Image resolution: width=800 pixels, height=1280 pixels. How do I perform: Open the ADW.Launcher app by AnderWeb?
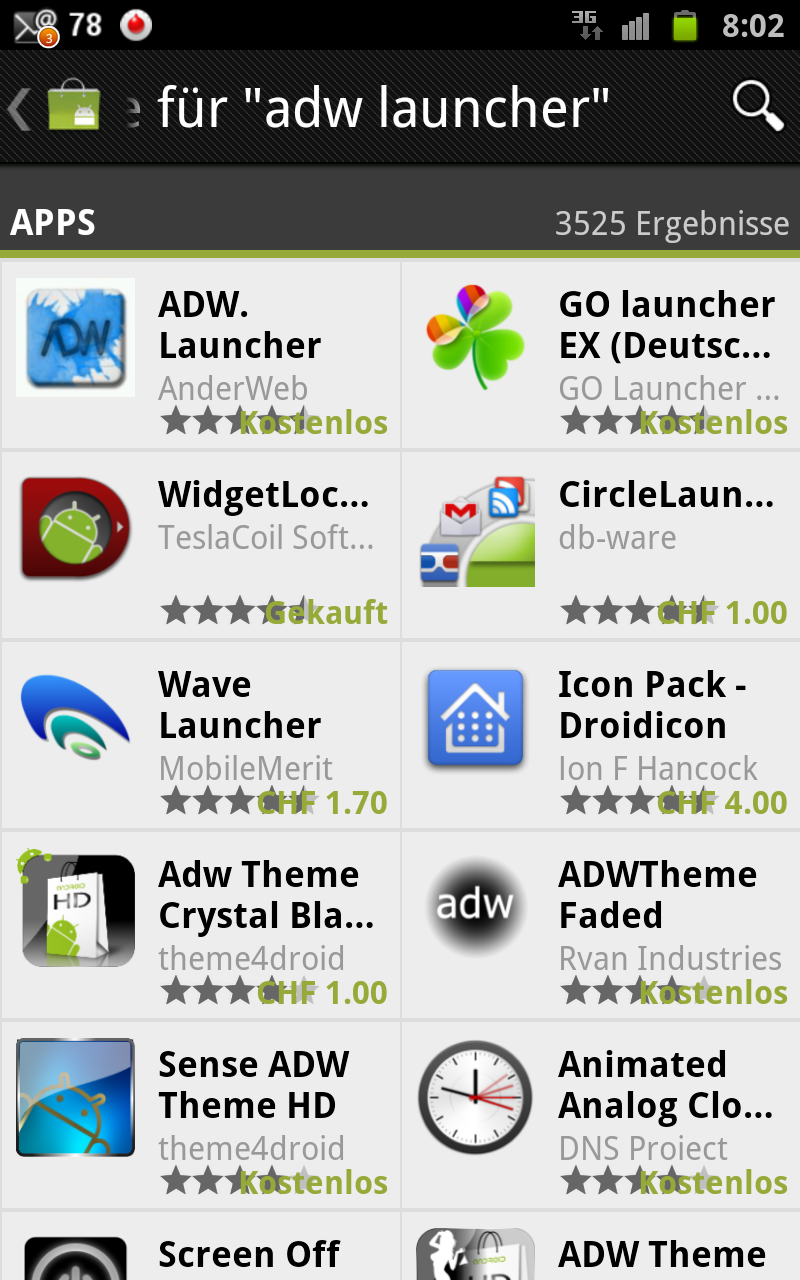tap(200, 355)
